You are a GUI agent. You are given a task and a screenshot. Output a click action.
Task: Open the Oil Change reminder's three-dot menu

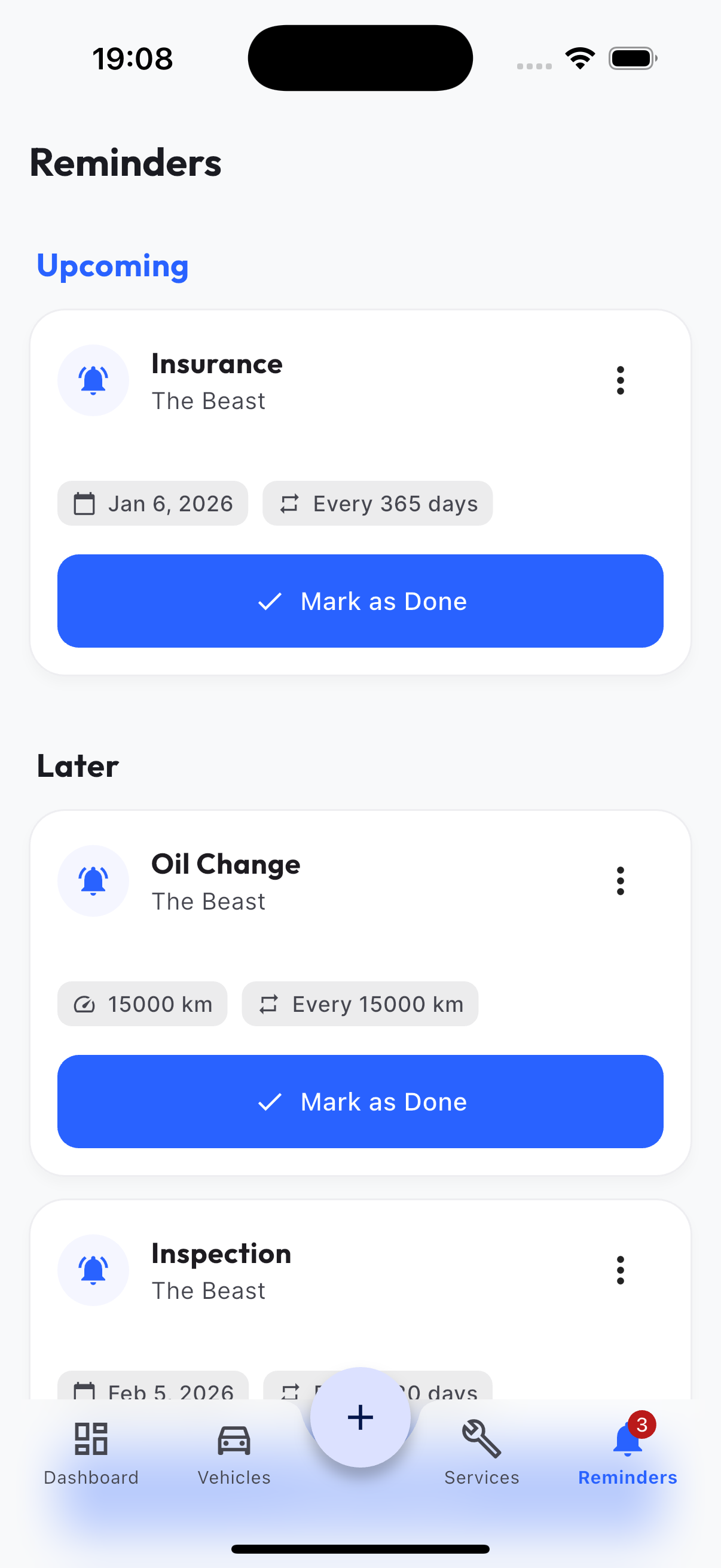pyautogui.click(x=620, y=881)
